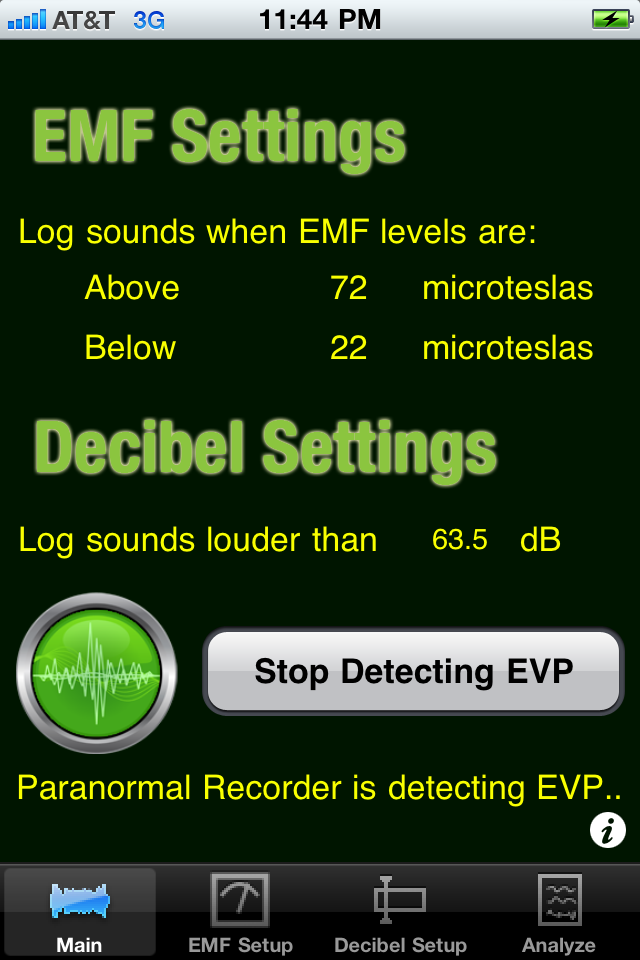Go to the Analyze tab
The image size is (640, 960).
559,912
